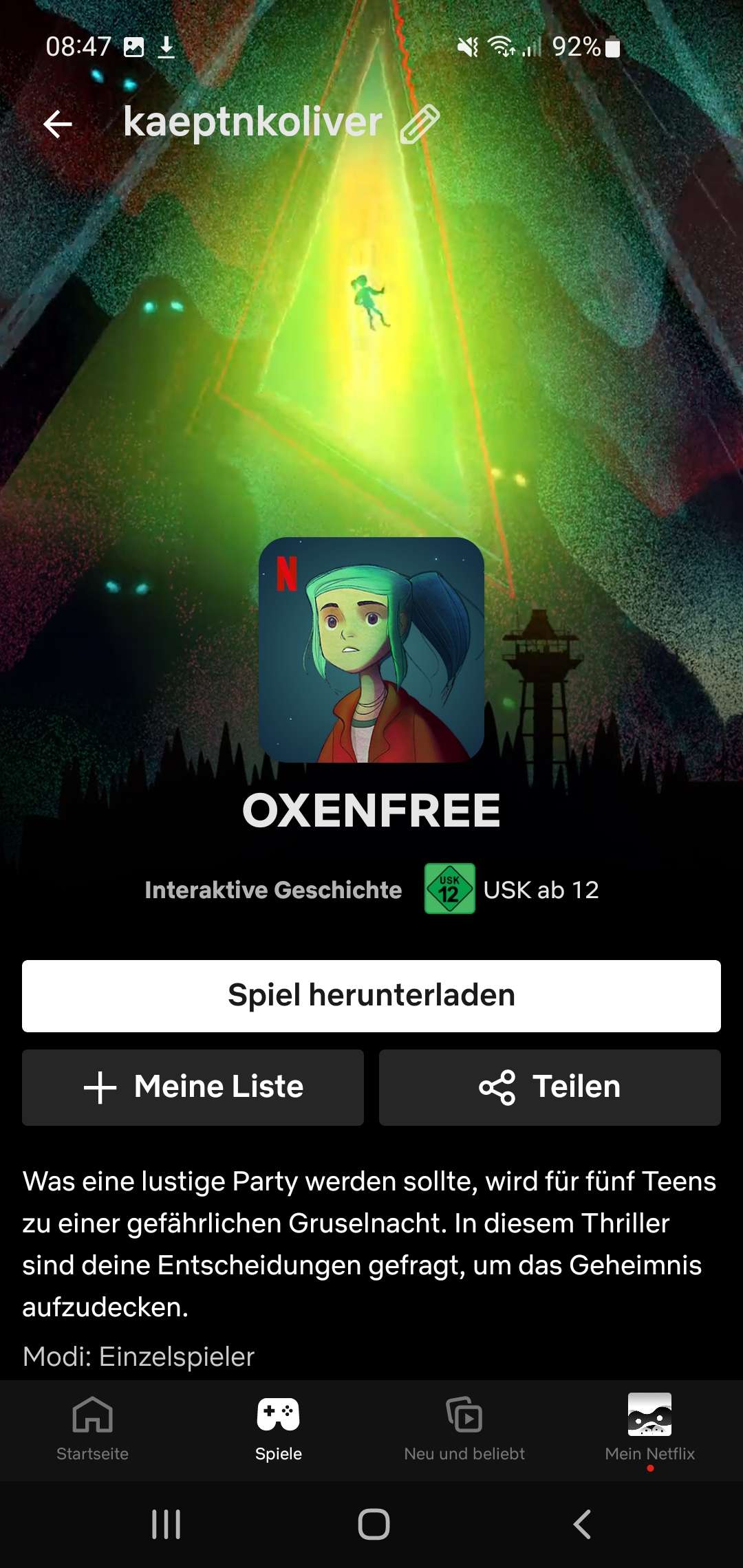Image resolution: width=743 pixels, height=1568 pixels.
Task: Share the game via Teilen
Action: tap(550, 1087)
